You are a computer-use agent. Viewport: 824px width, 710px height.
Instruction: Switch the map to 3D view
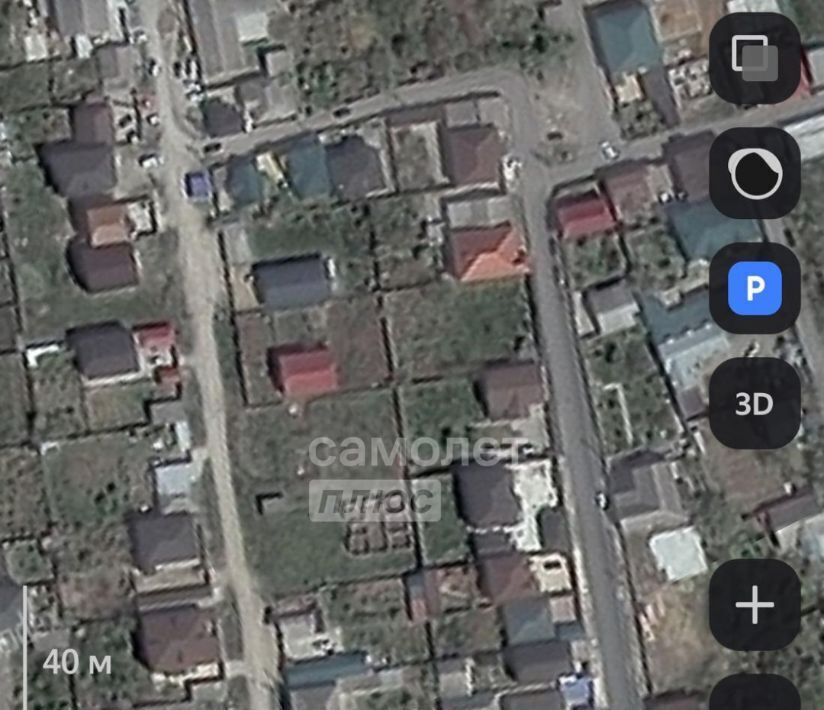click(754, 403)
